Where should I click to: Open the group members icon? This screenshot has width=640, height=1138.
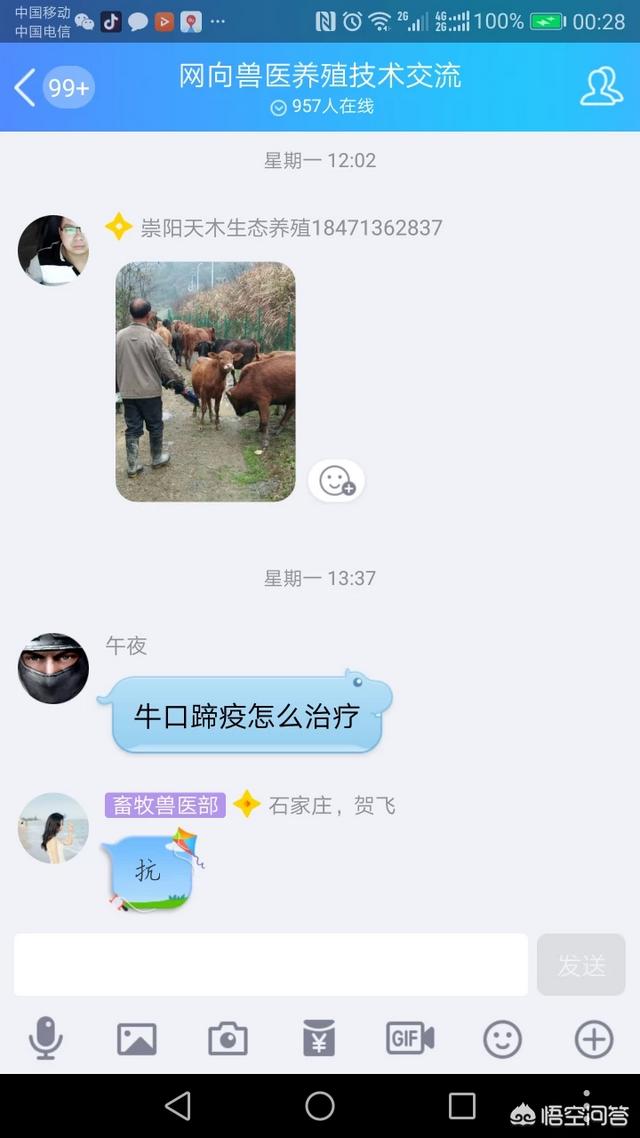(601, 87)
